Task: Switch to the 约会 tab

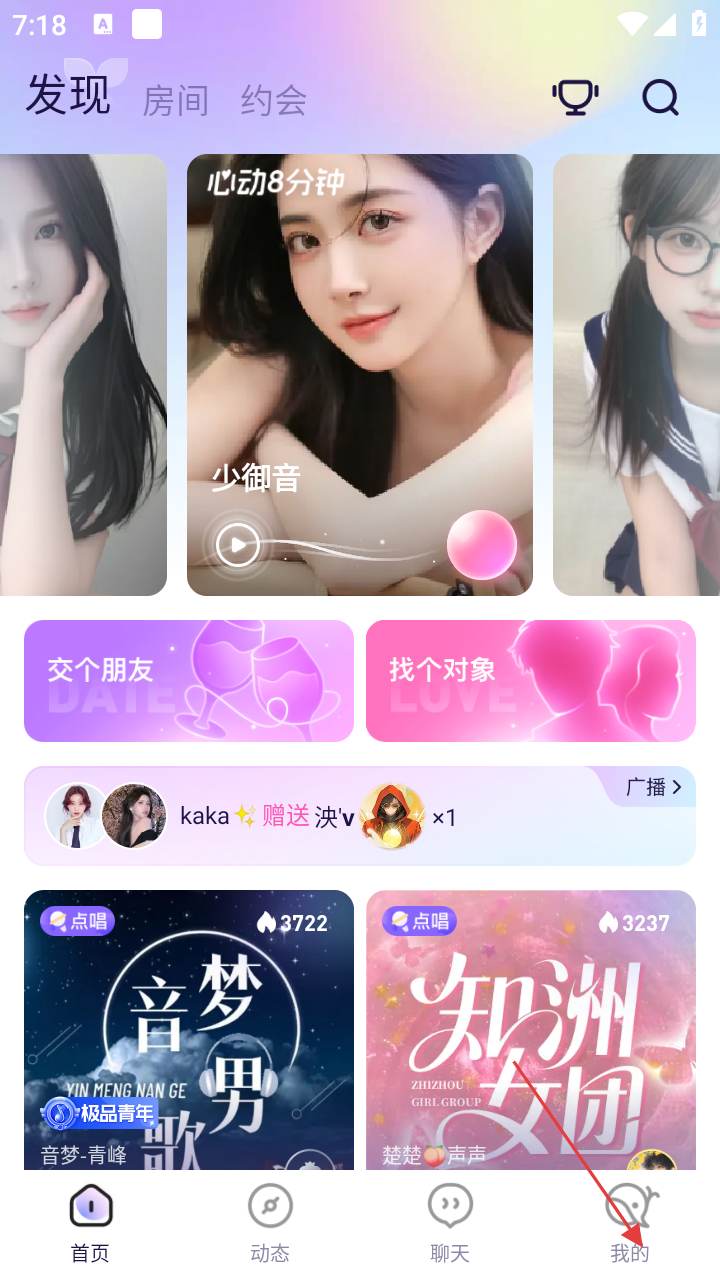Action: pos(273,101)
